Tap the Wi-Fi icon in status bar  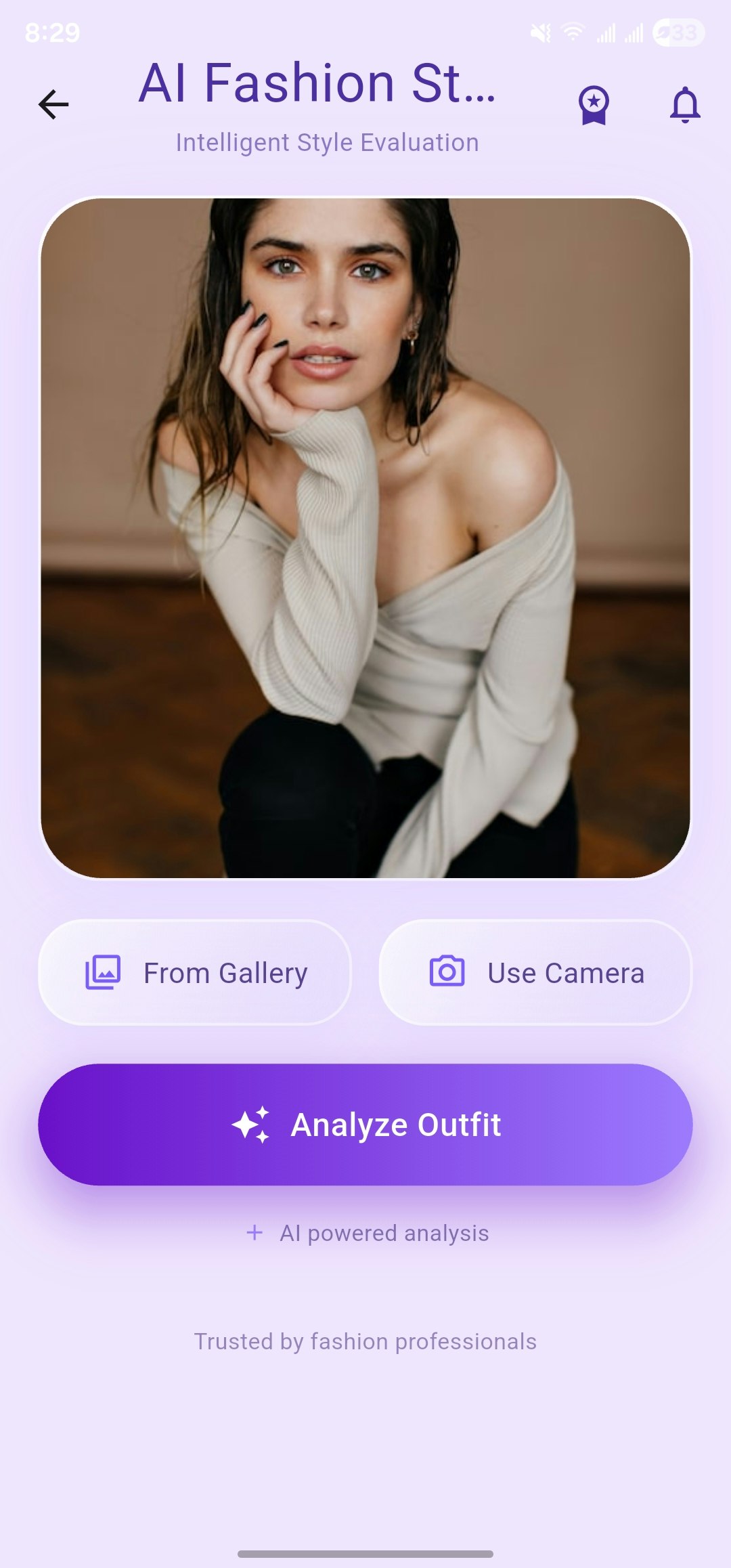pos(572,32)
